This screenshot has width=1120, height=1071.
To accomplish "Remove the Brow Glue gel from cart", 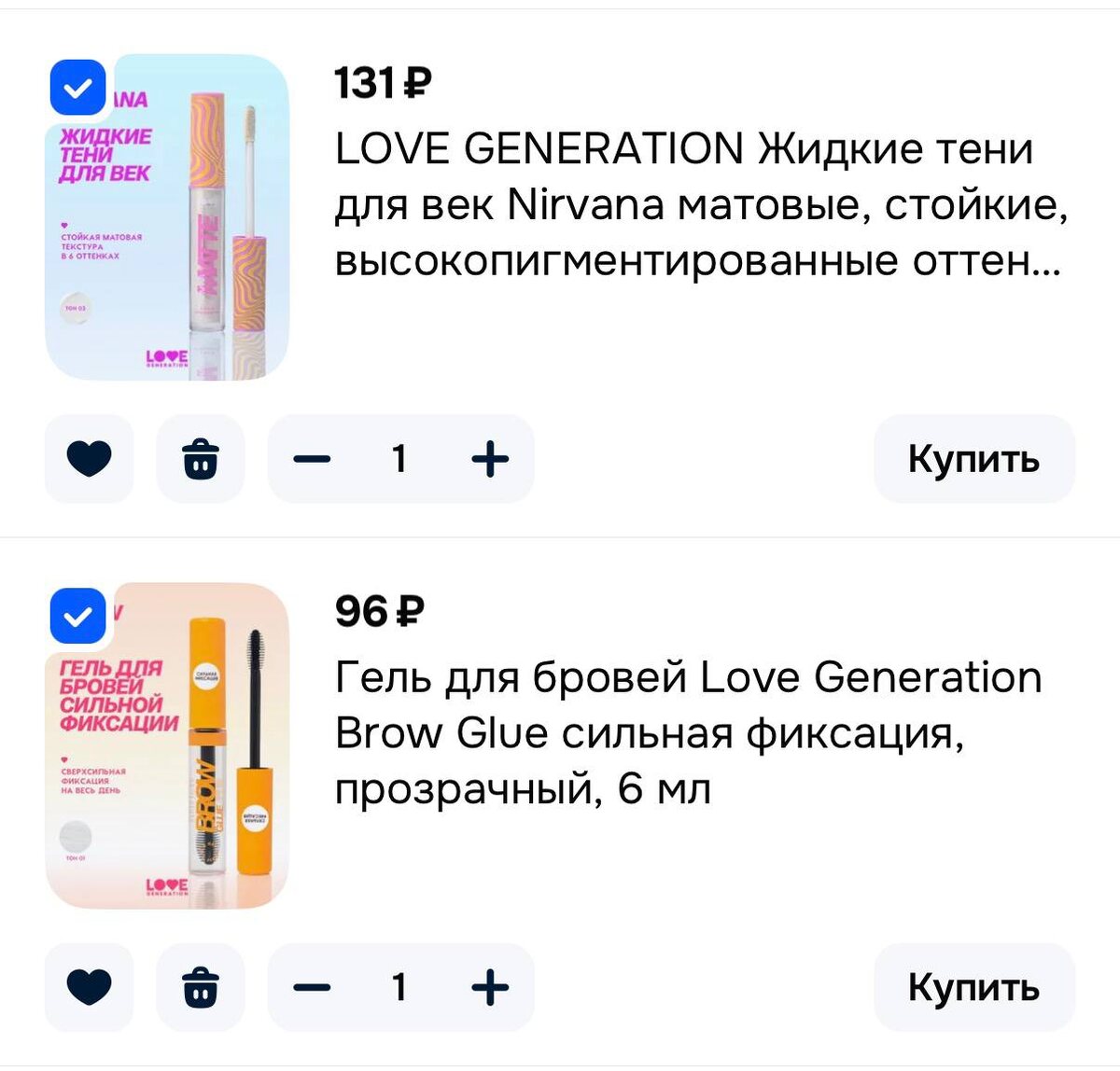I will click(x=201, y=987).
